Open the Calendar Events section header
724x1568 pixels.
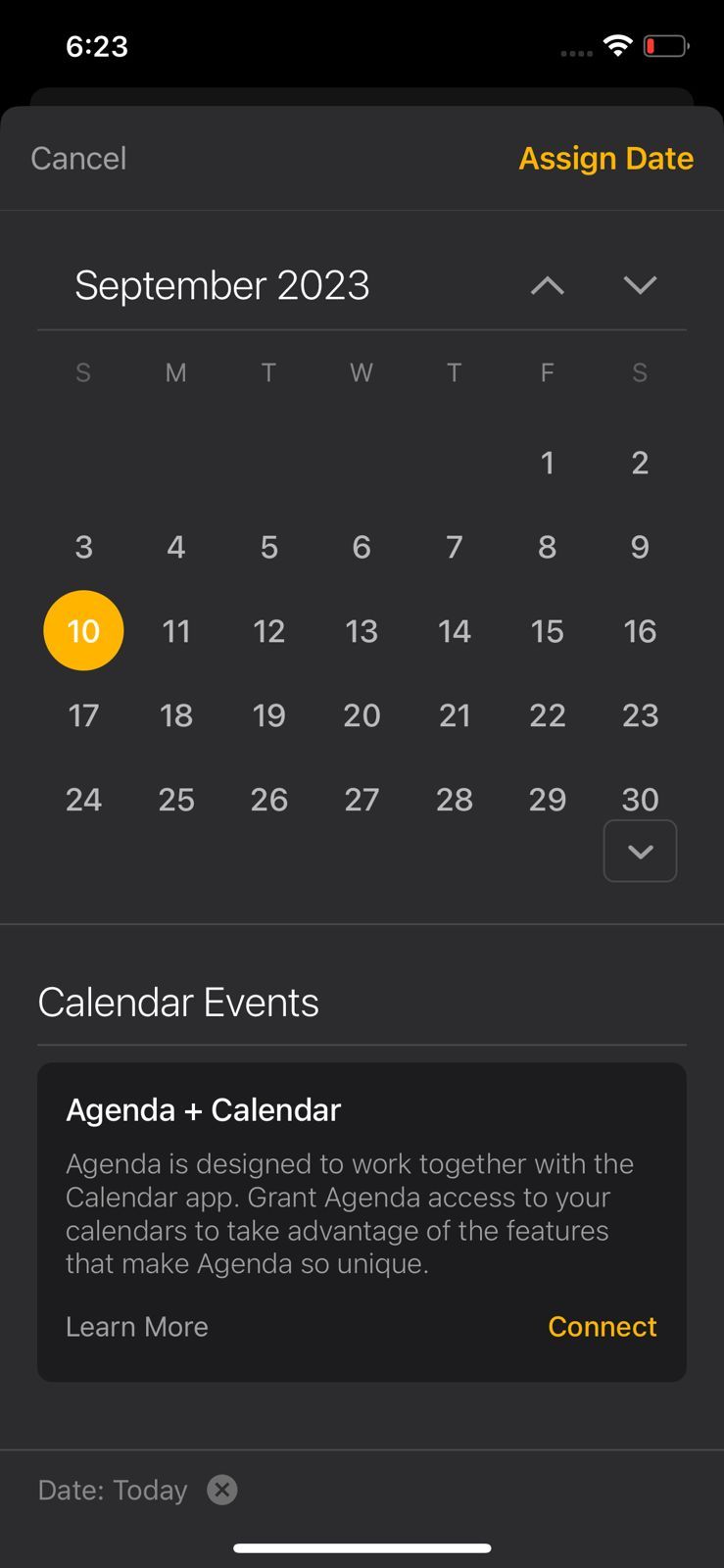(x=178, y=1002)
